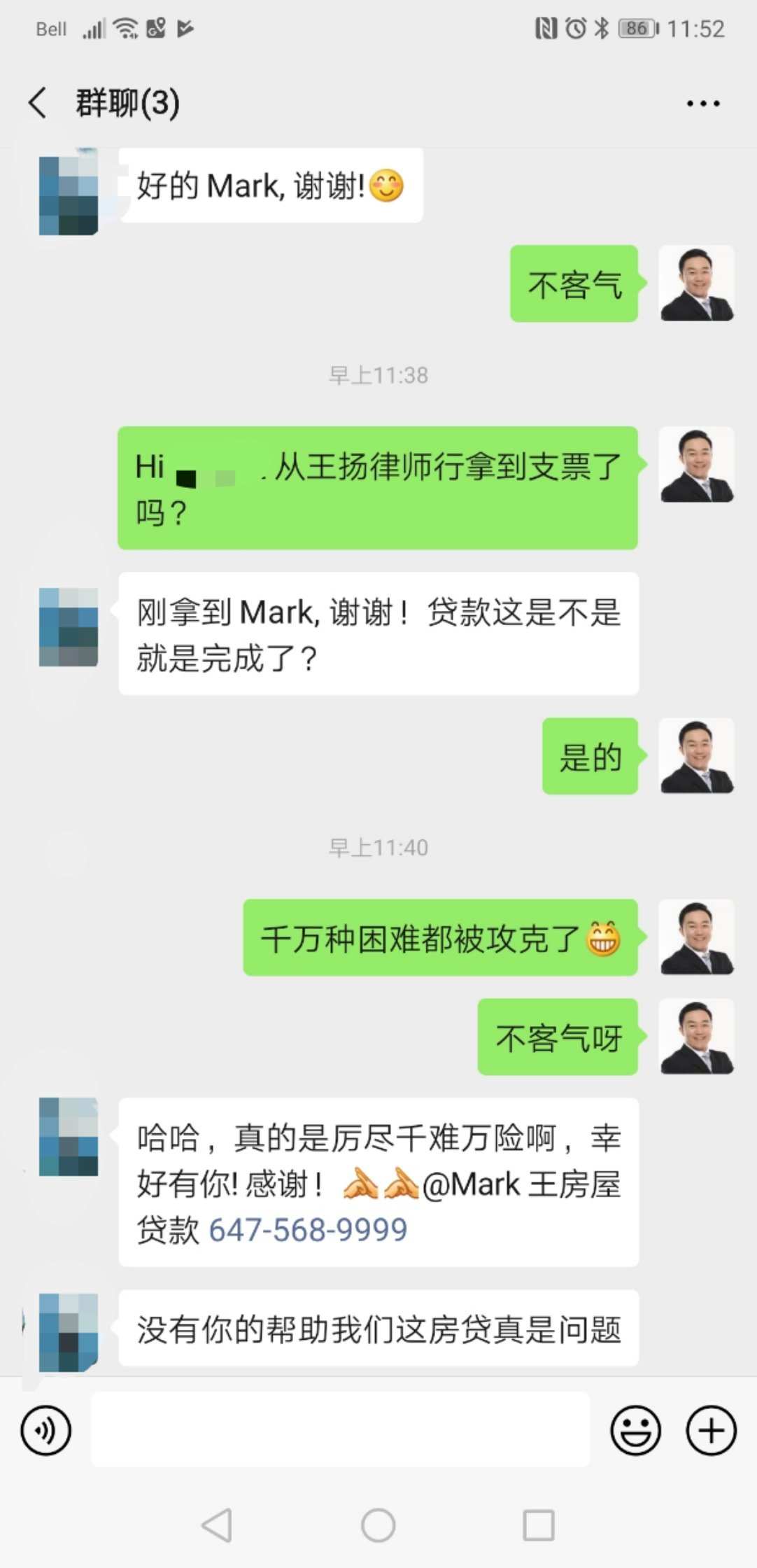Open system recent apps

click(x=539, y=1525)
